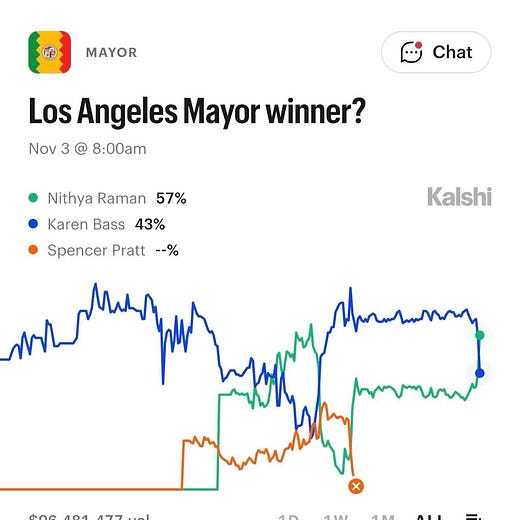This screenshot has width=520, height=520.
Task: Switch chart range to 1D
Action: 288,518
